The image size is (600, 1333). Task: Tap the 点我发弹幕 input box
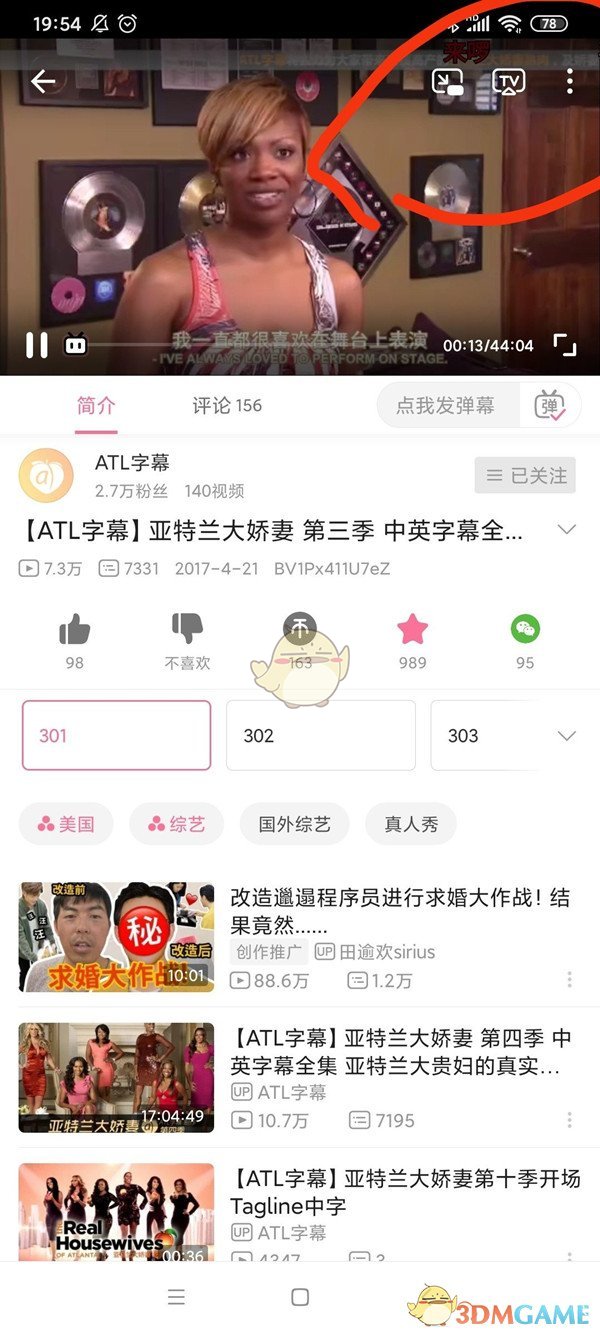(446, 406)
